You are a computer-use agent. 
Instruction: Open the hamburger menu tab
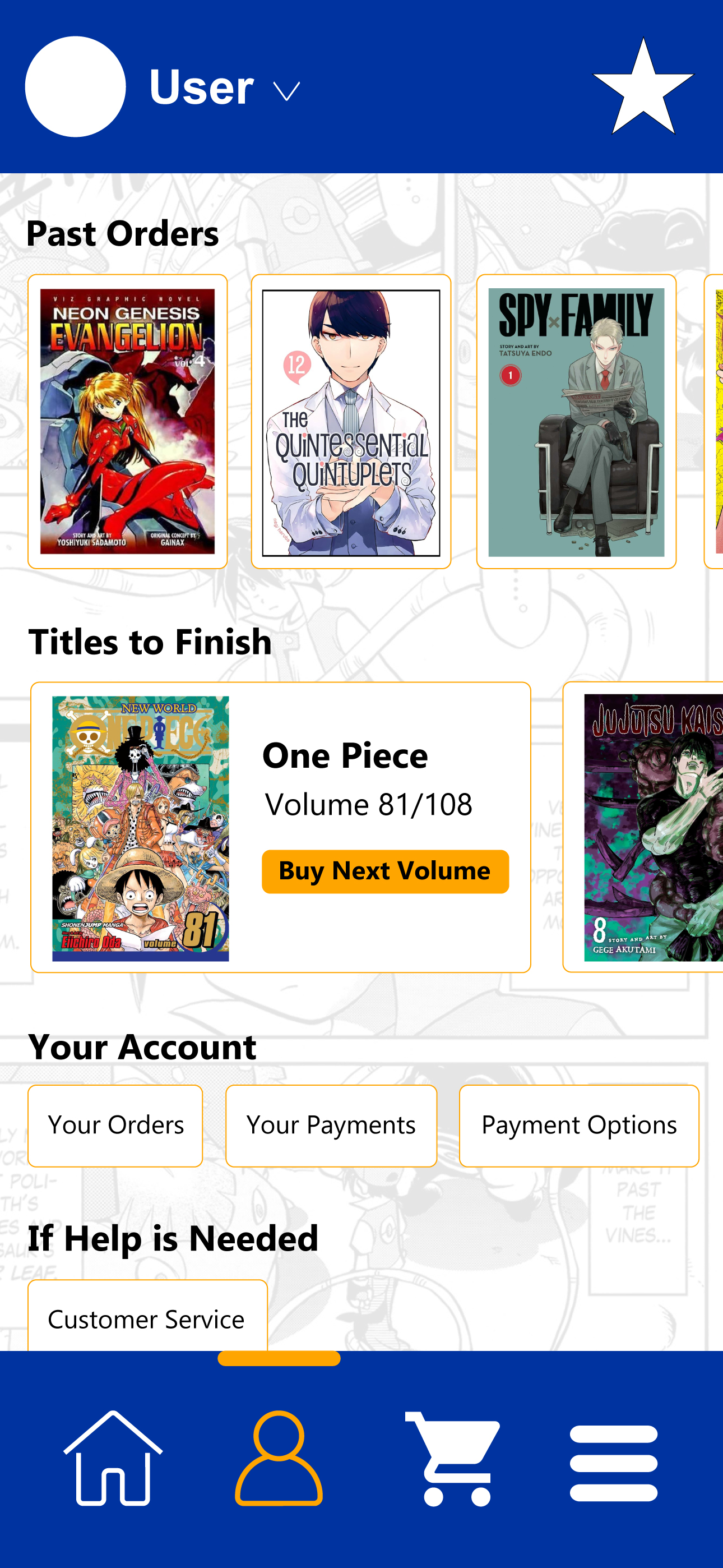[614, 1462]
